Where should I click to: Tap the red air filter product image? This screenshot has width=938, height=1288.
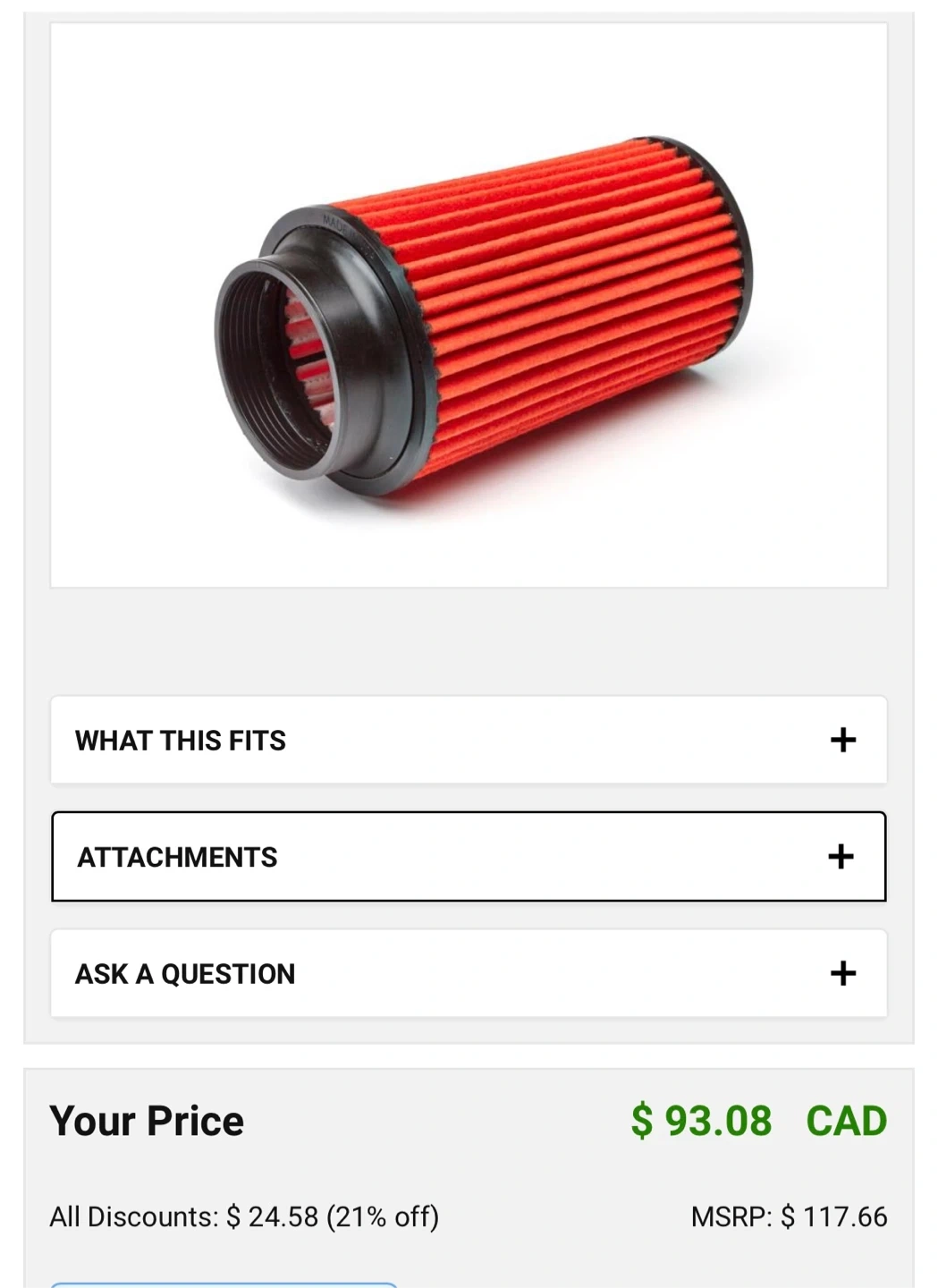point(469,305)
